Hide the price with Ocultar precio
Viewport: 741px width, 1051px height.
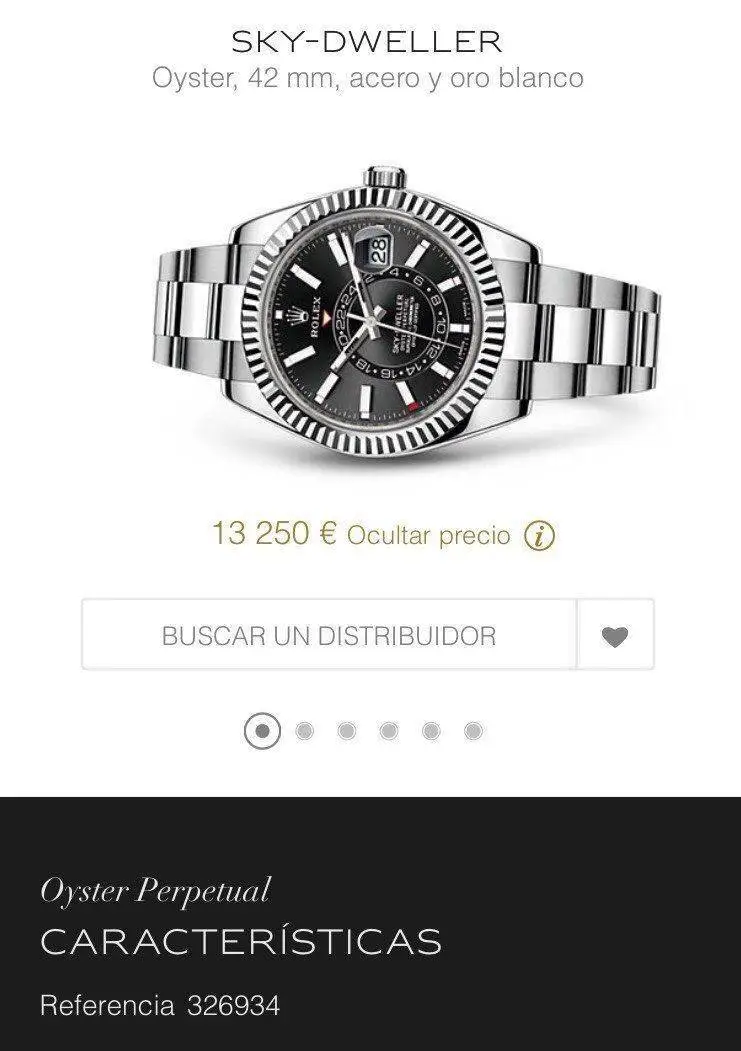tap(428, 535)
